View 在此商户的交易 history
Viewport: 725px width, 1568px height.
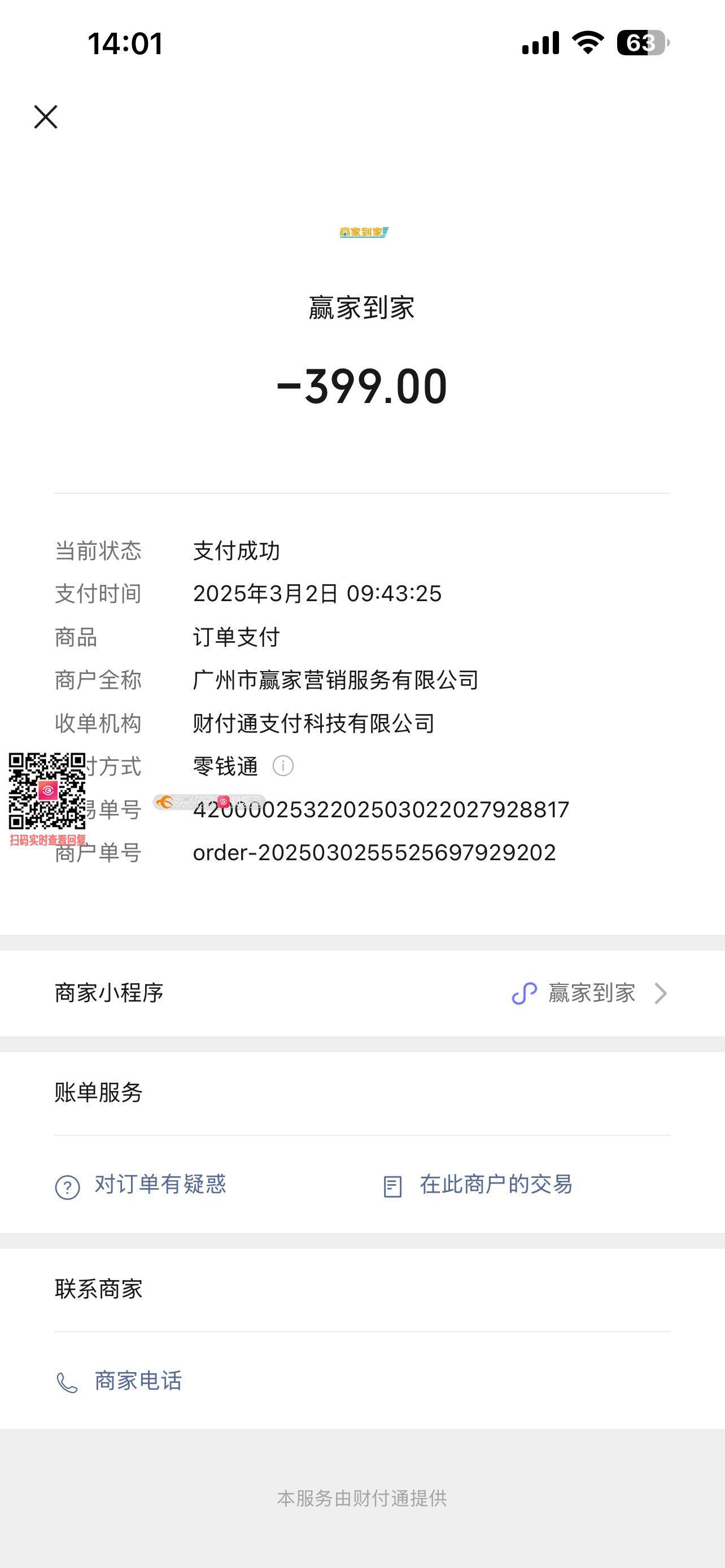478,1185
